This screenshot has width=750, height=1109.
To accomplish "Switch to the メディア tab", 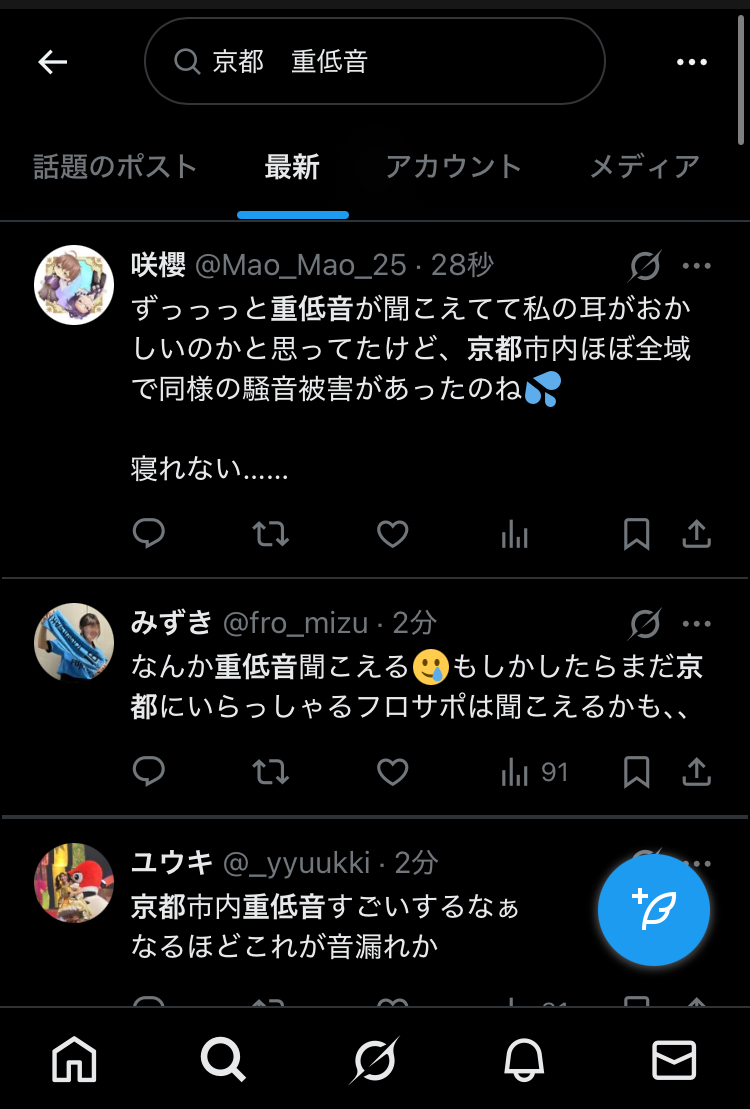I will point(645,167).
